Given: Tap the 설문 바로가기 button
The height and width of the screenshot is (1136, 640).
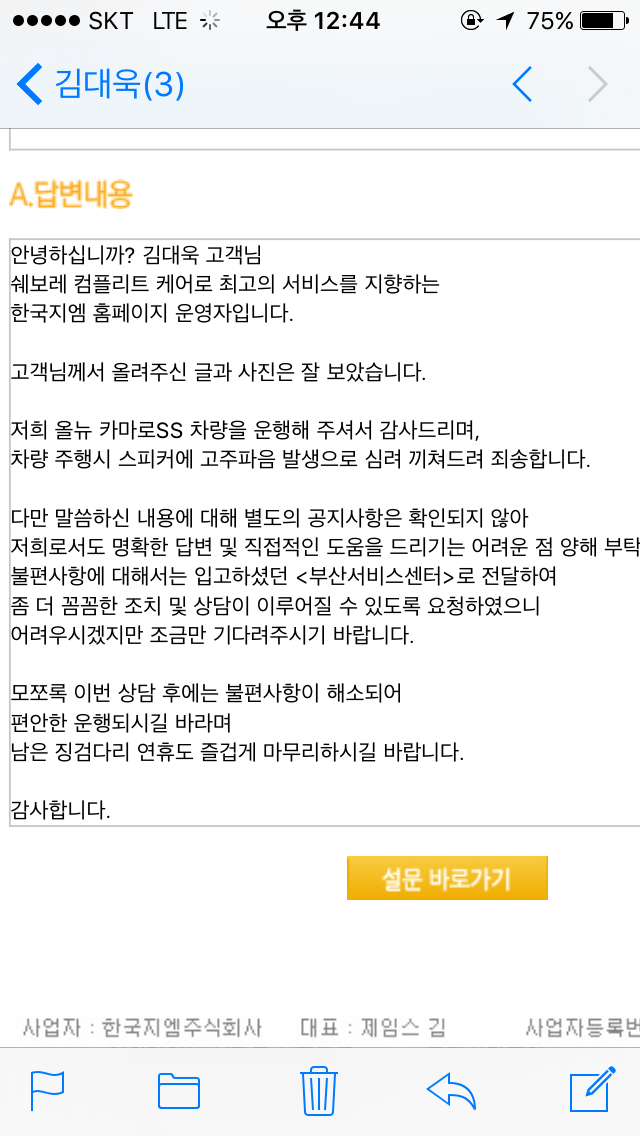Looking at the screenshot, I should [447, 878].
